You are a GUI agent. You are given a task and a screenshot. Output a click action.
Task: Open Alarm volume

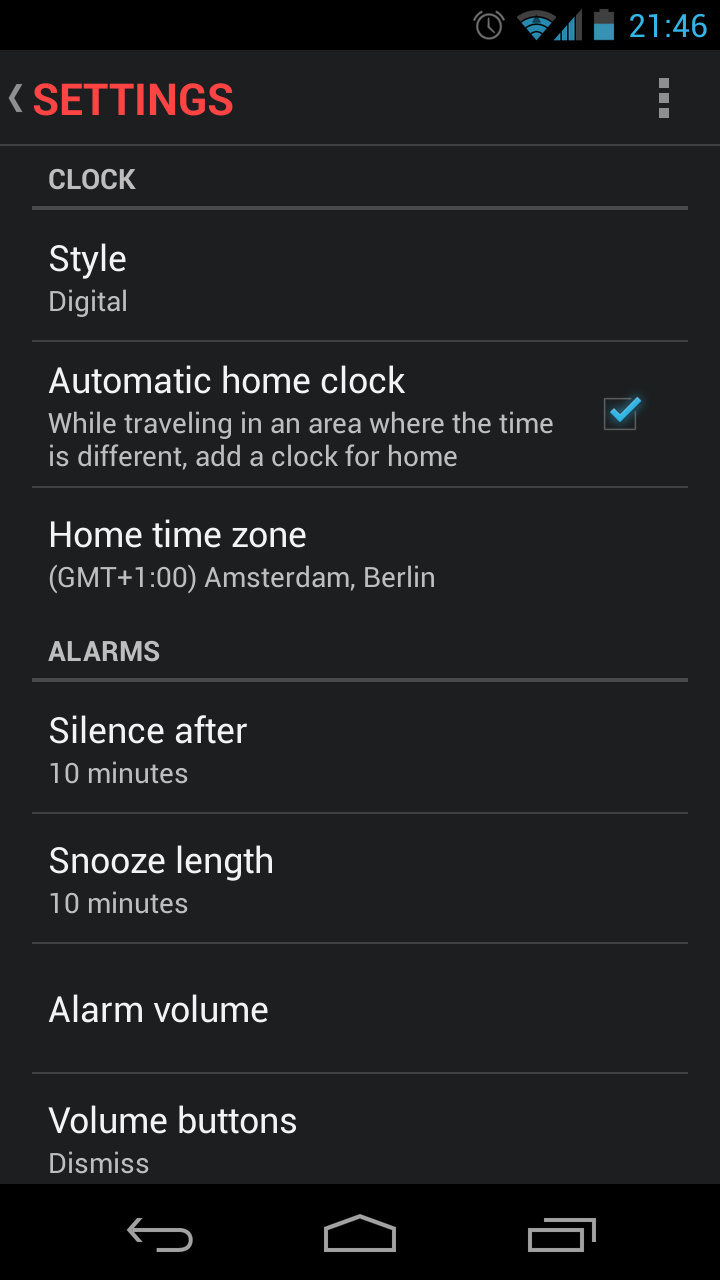point(360,1009)
